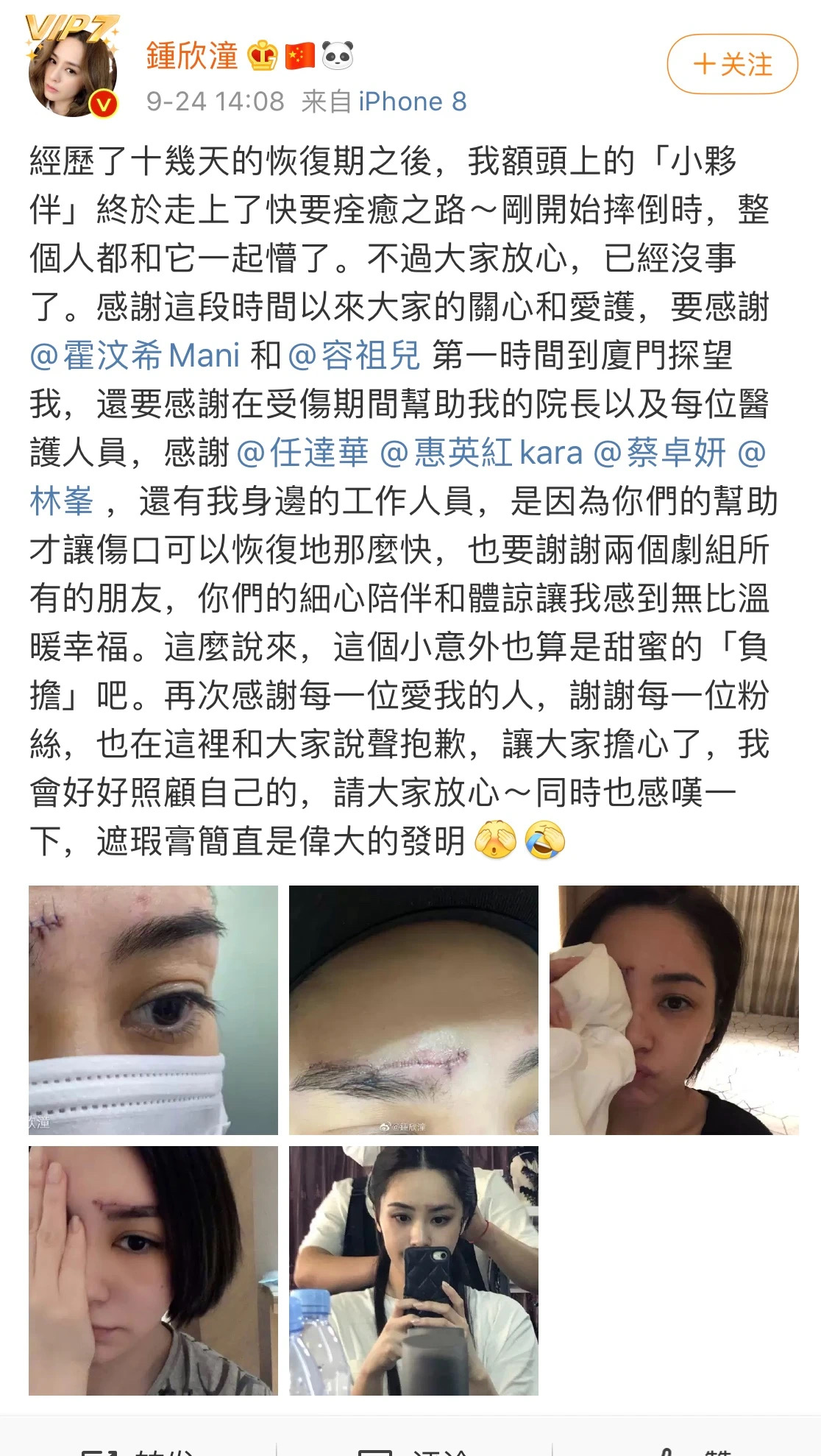821x1456 pixels.
Task: View the @蔡卓妍 profile mention
Action: [x=660, y=453]
